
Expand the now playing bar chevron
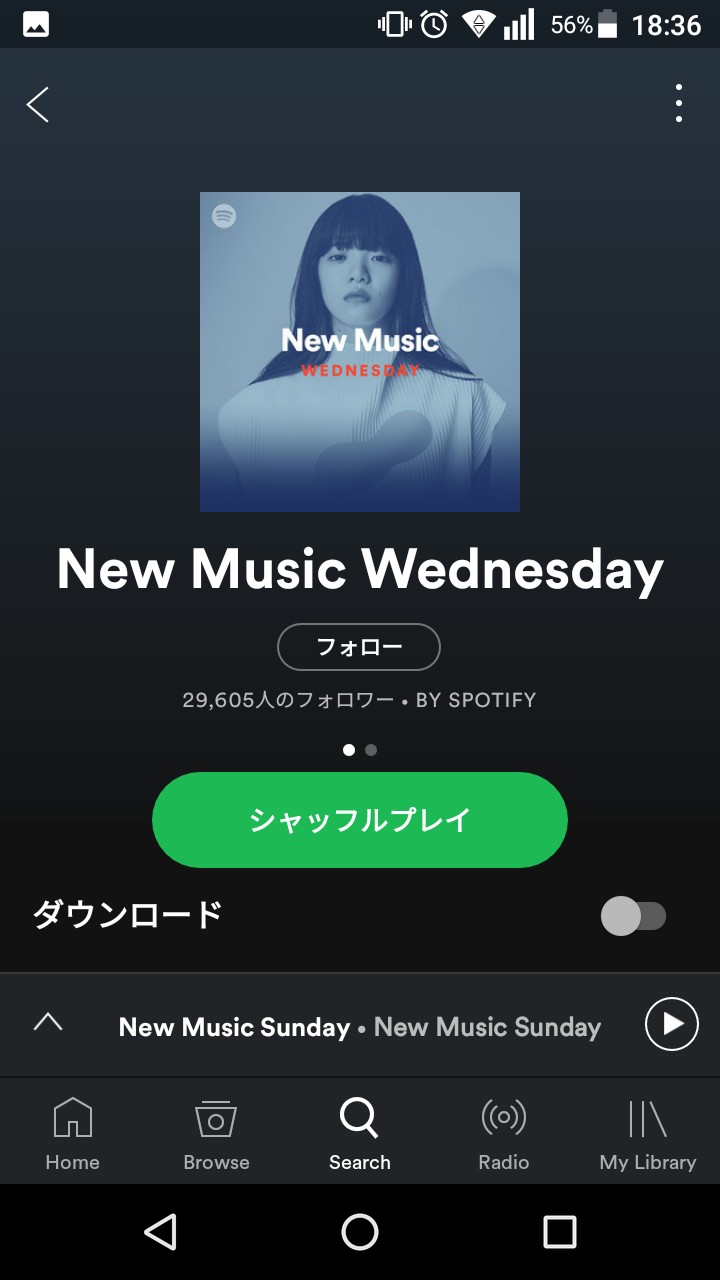[x=48, y=1022]
